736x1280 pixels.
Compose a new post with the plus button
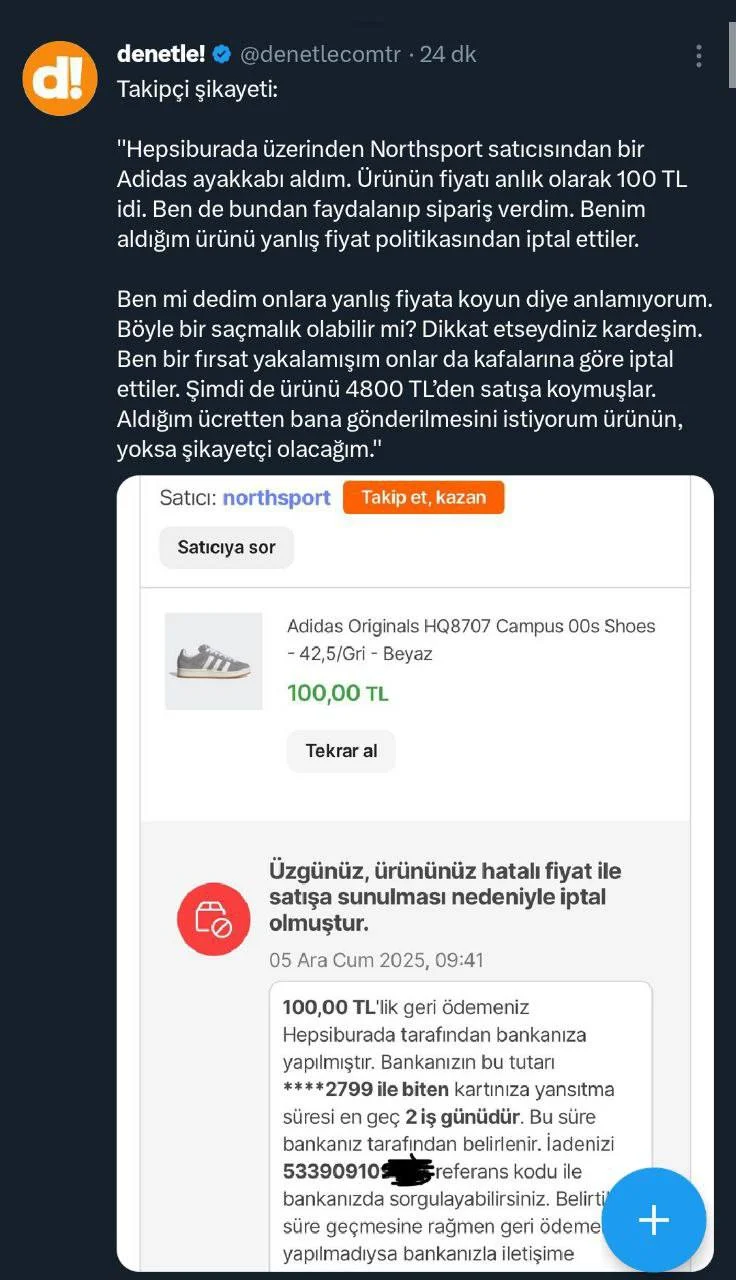(x=653, y=1219)
